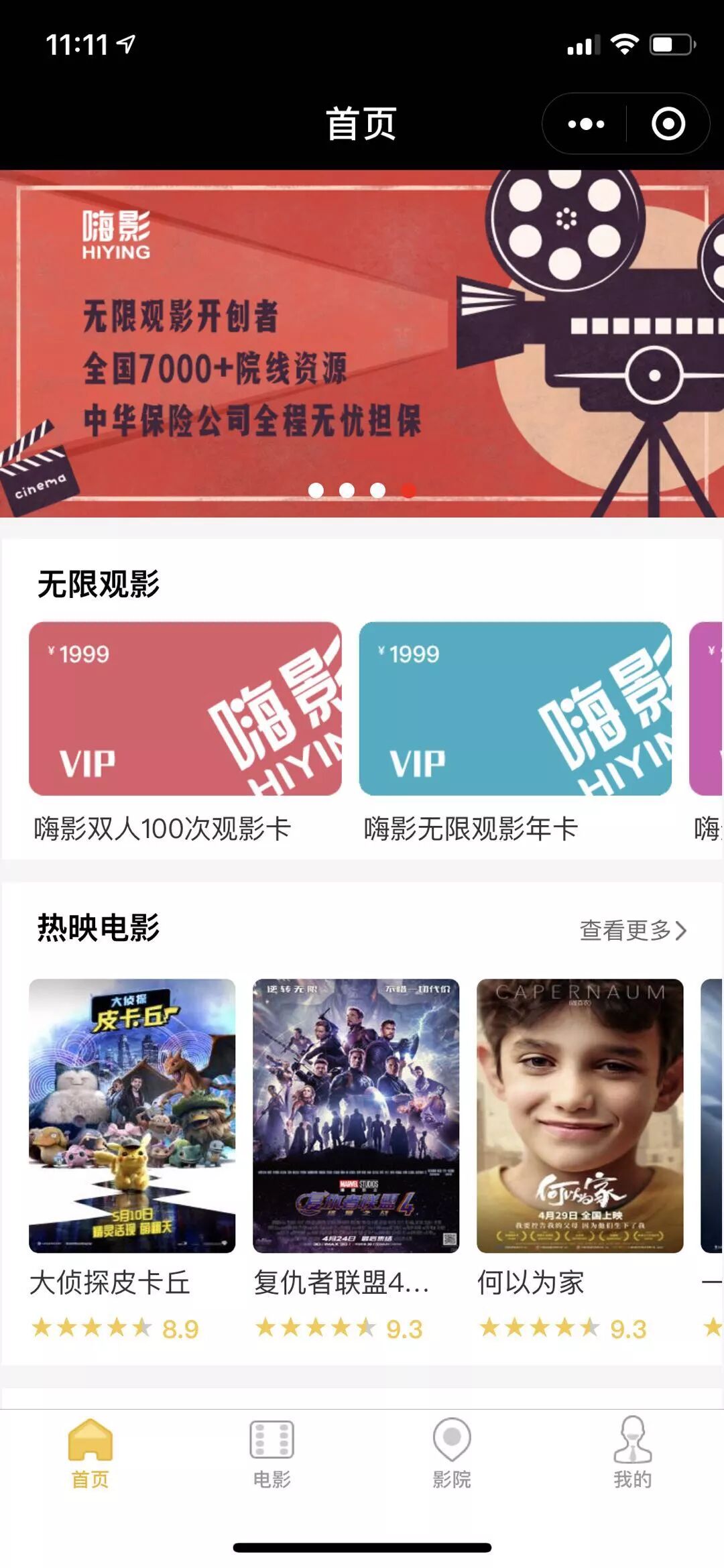Open movie 大侦探皮卡丘

[x=132, y=1115]
